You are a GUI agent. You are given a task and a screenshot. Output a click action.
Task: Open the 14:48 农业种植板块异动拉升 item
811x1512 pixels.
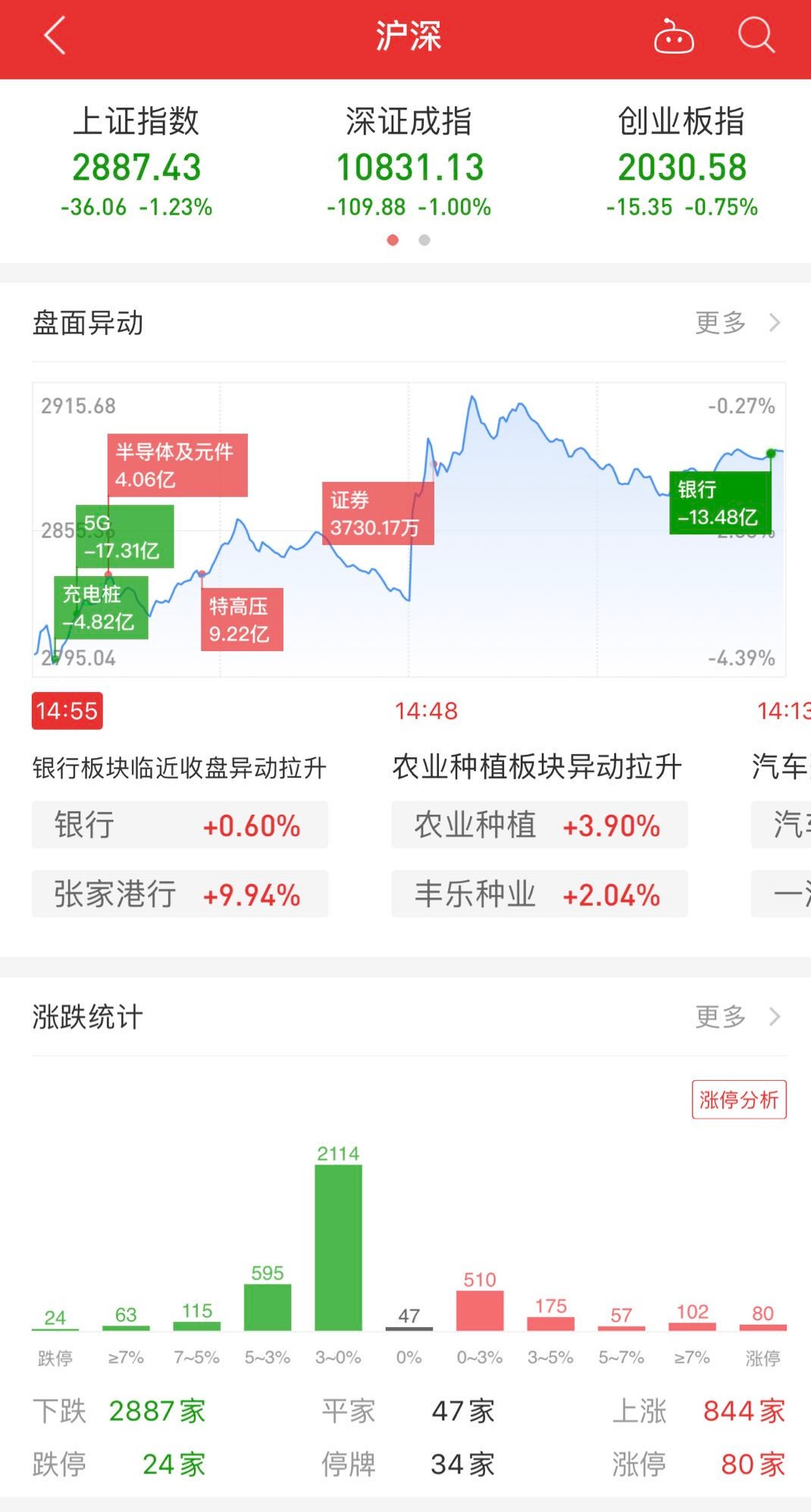(x=537, y=767)
